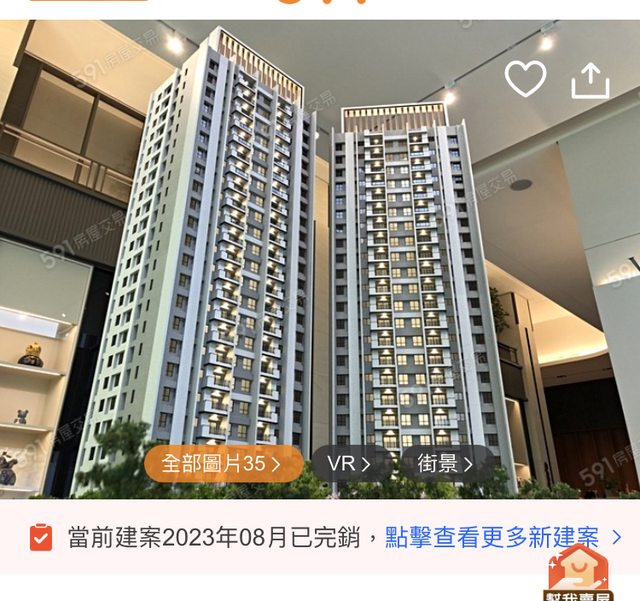640x601 pixels.
Task: Favorite this listing with the heart
Action: tap(526, 79)
